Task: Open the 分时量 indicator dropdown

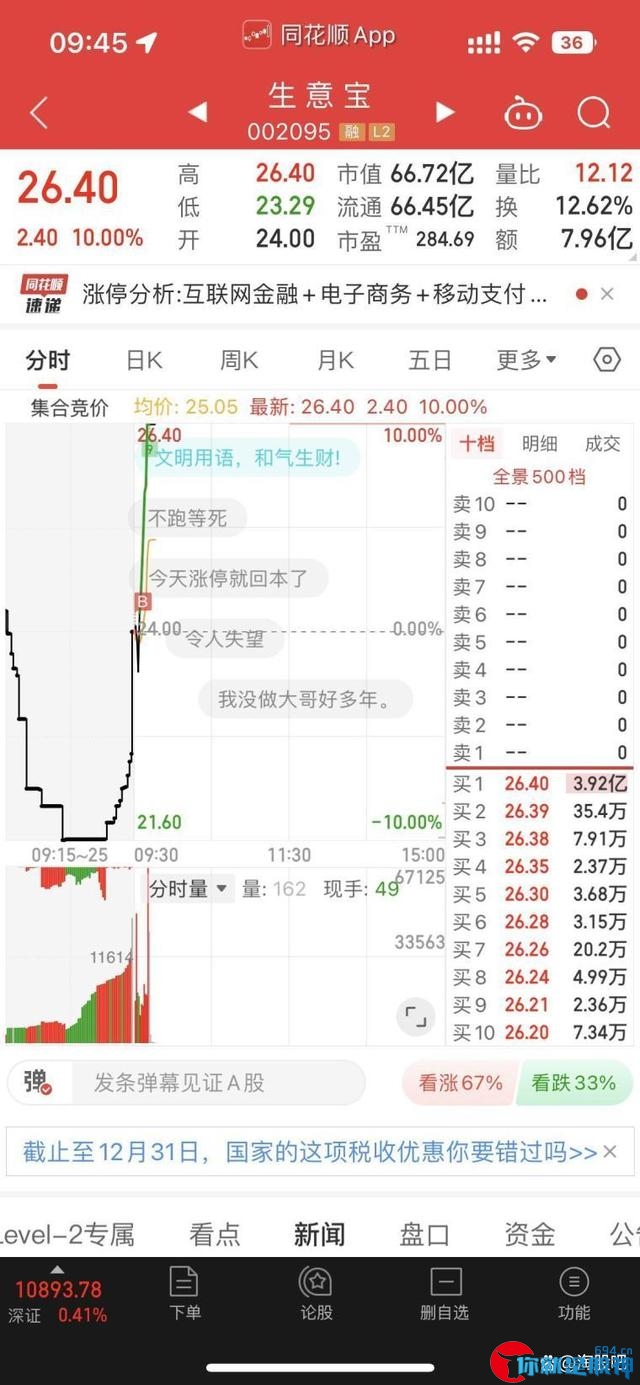Action: [190, 888]
